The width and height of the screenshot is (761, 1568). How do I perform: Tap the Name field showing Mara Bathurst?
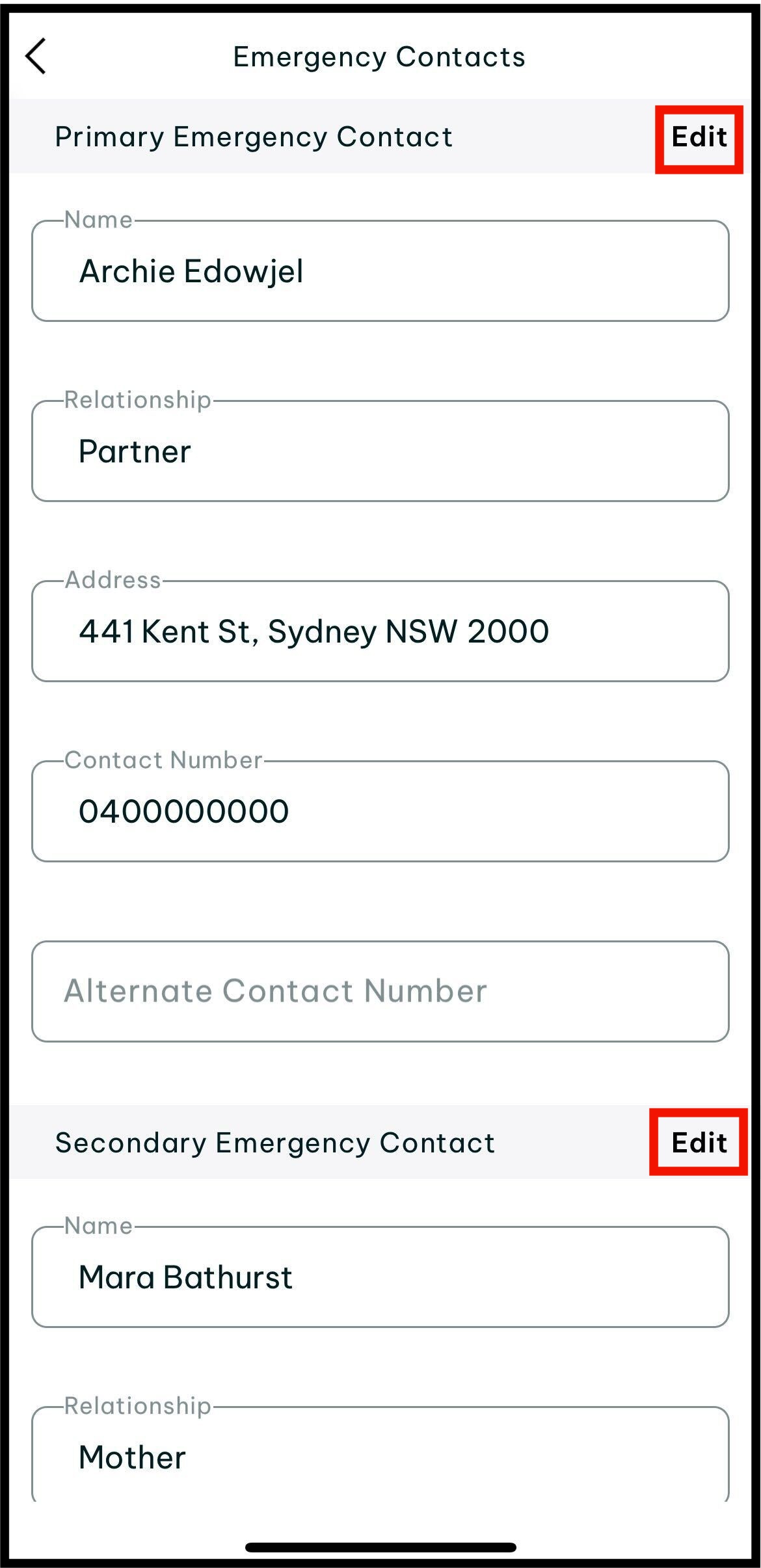(x=380, y=1277)
